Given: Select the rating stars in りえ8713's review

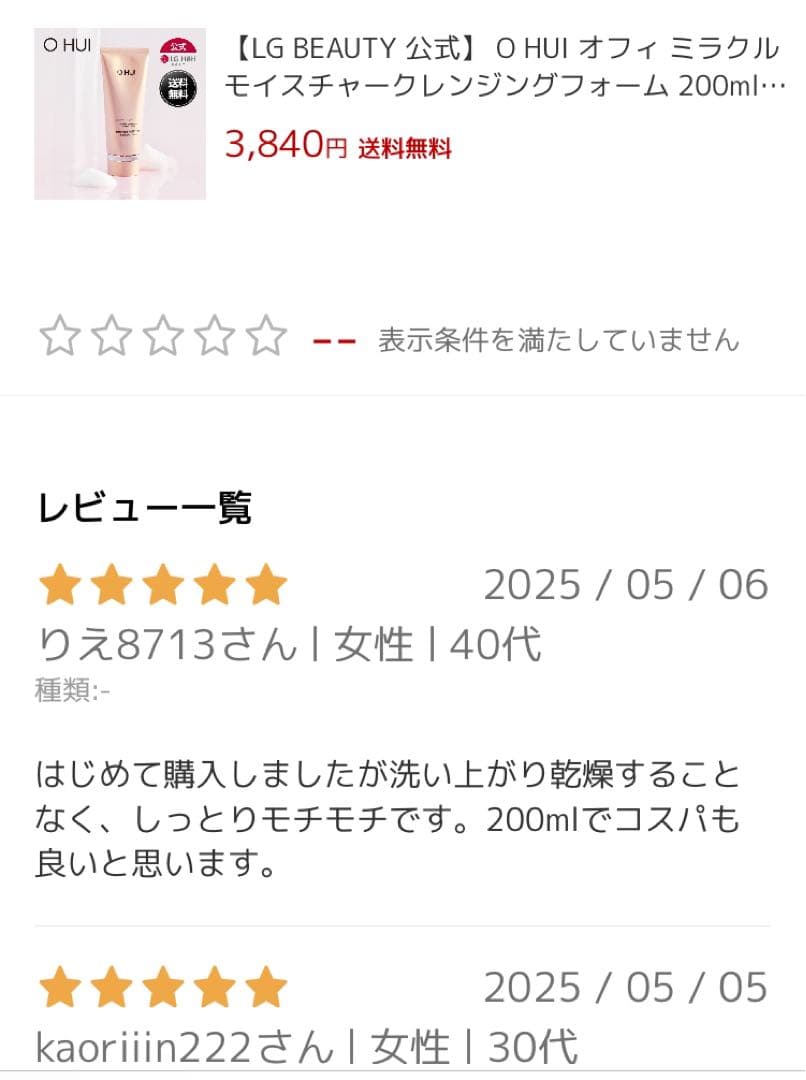Looking at the screenshot, I should 162,585.
